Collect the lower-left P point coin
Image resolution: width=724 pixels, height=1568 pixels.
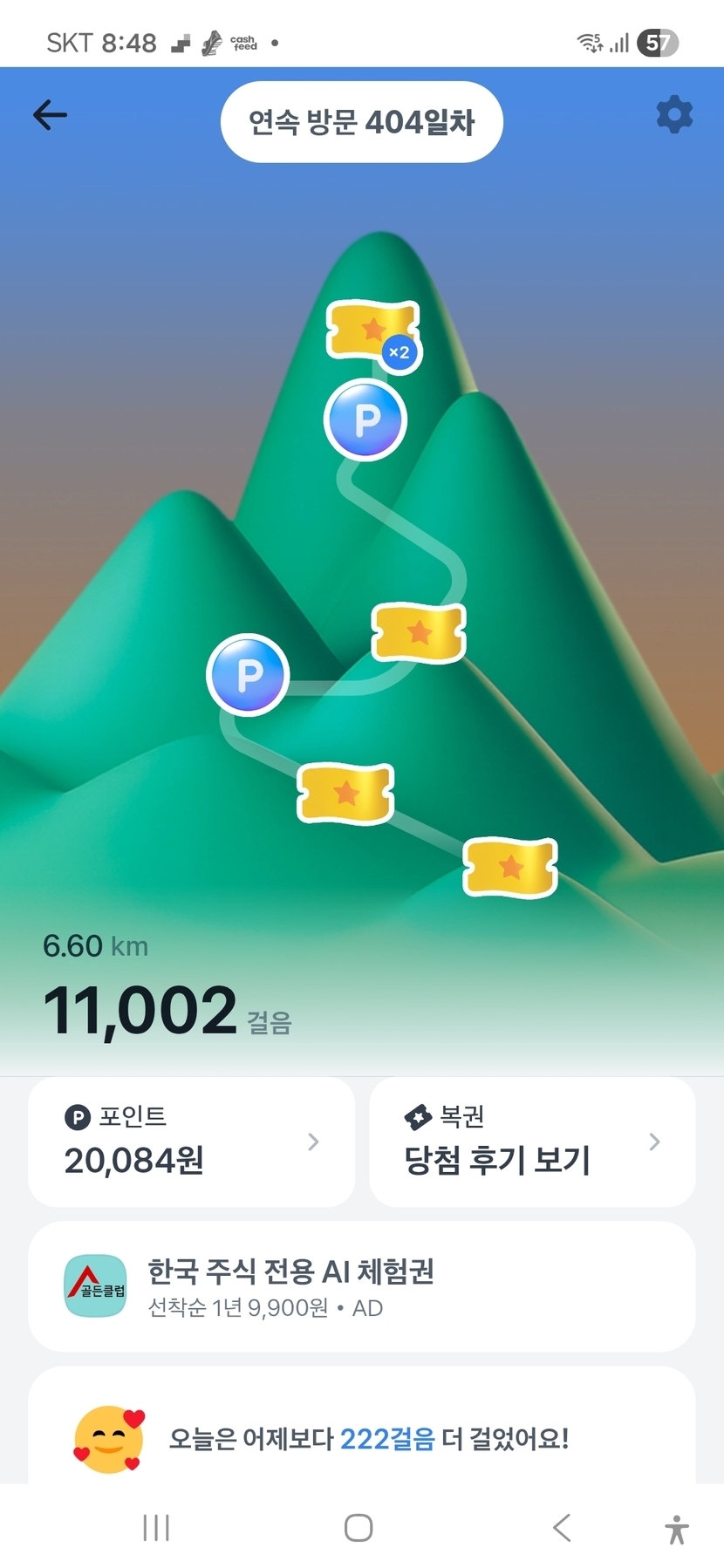(x=249, y=674)
